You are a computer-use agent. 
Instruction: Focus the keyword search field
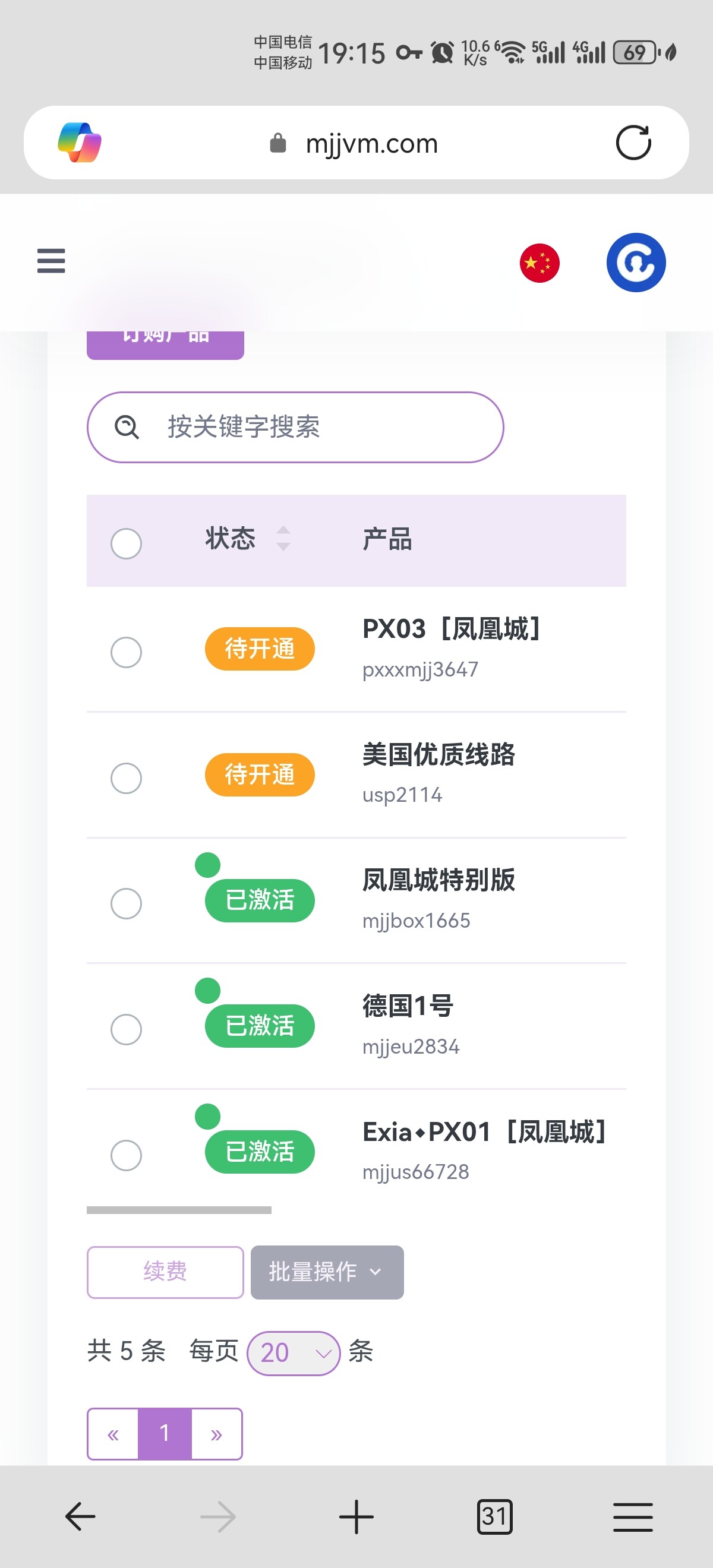(304, 427)
